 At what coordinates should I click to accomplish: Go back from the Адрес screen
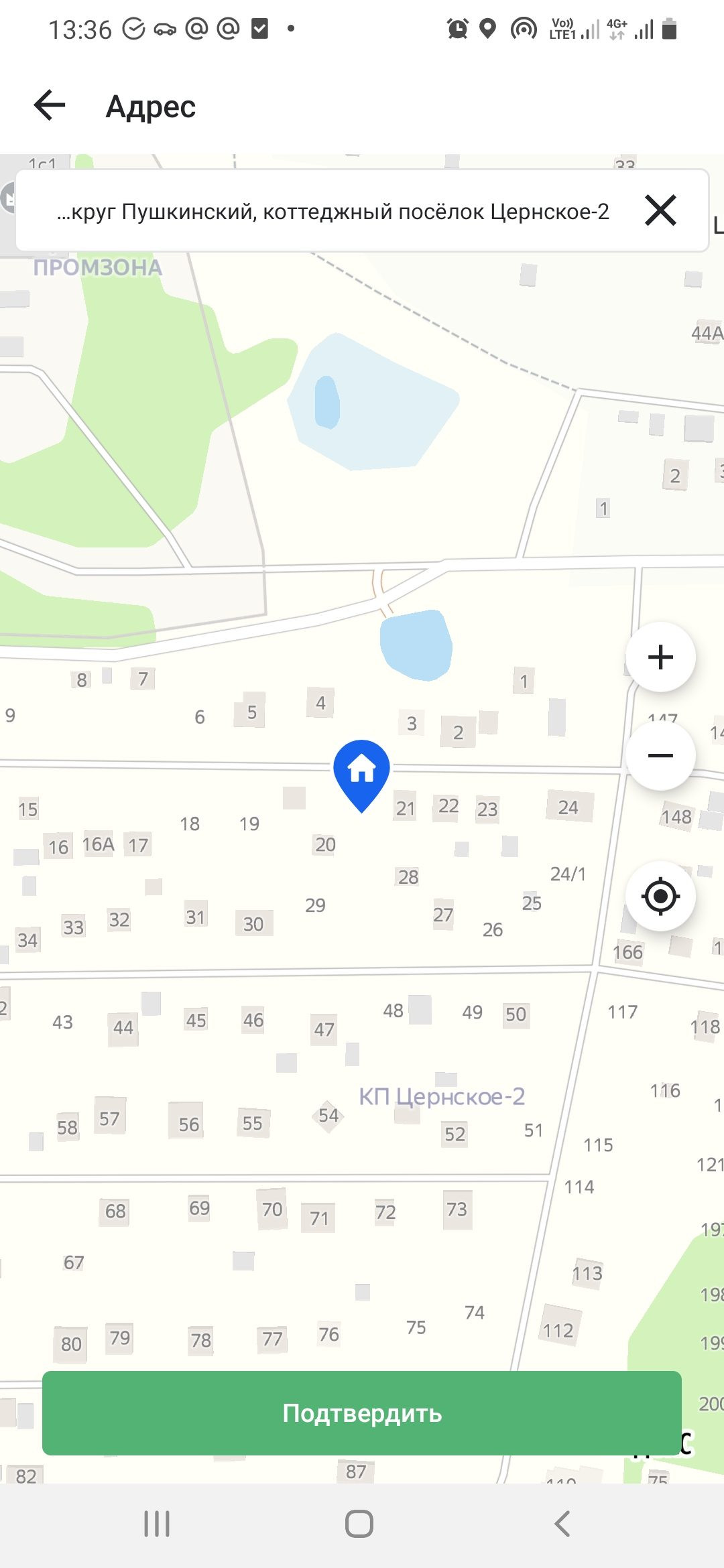pos(50,106)
